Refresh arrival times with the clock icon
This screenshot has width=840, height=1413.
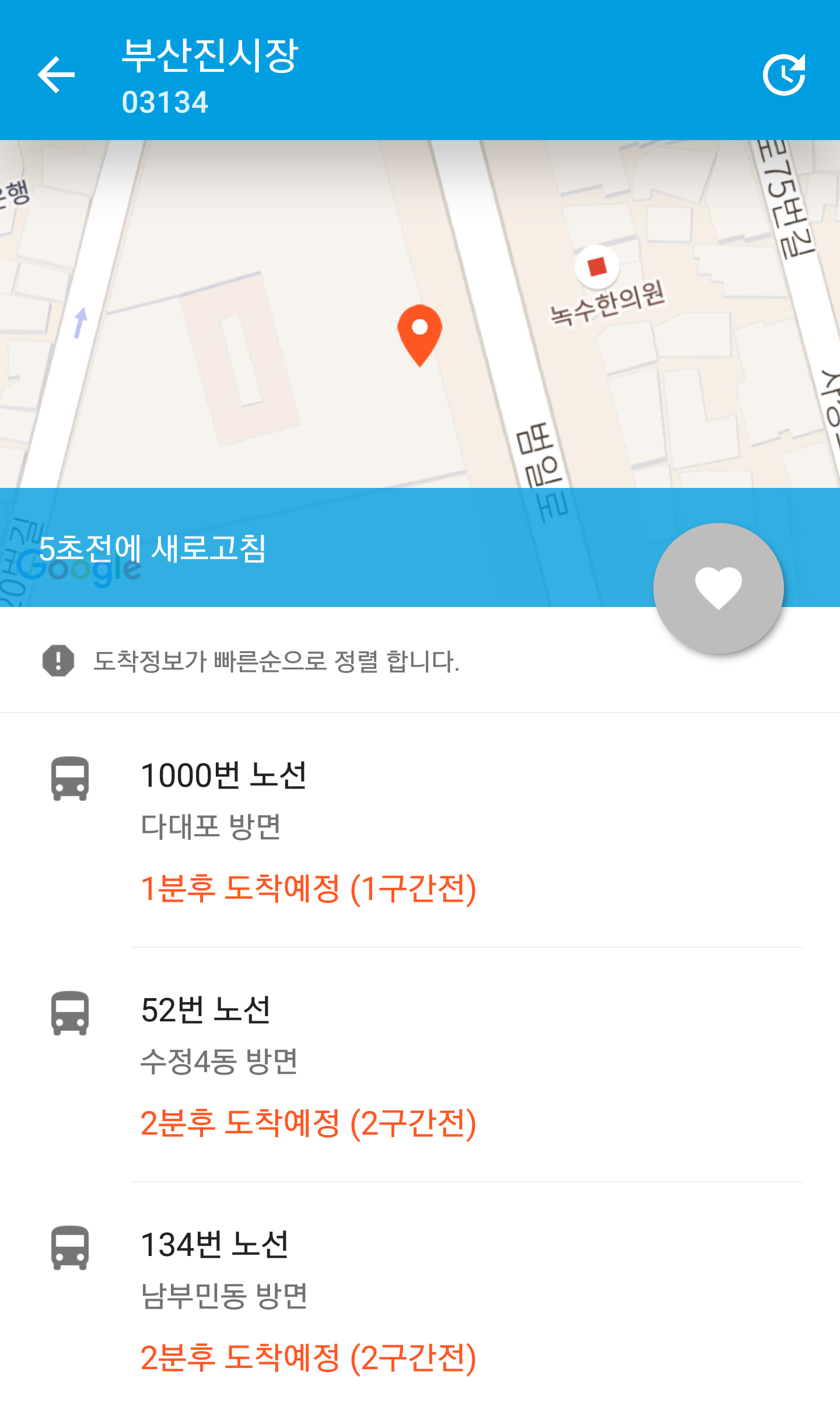[784, 75]
